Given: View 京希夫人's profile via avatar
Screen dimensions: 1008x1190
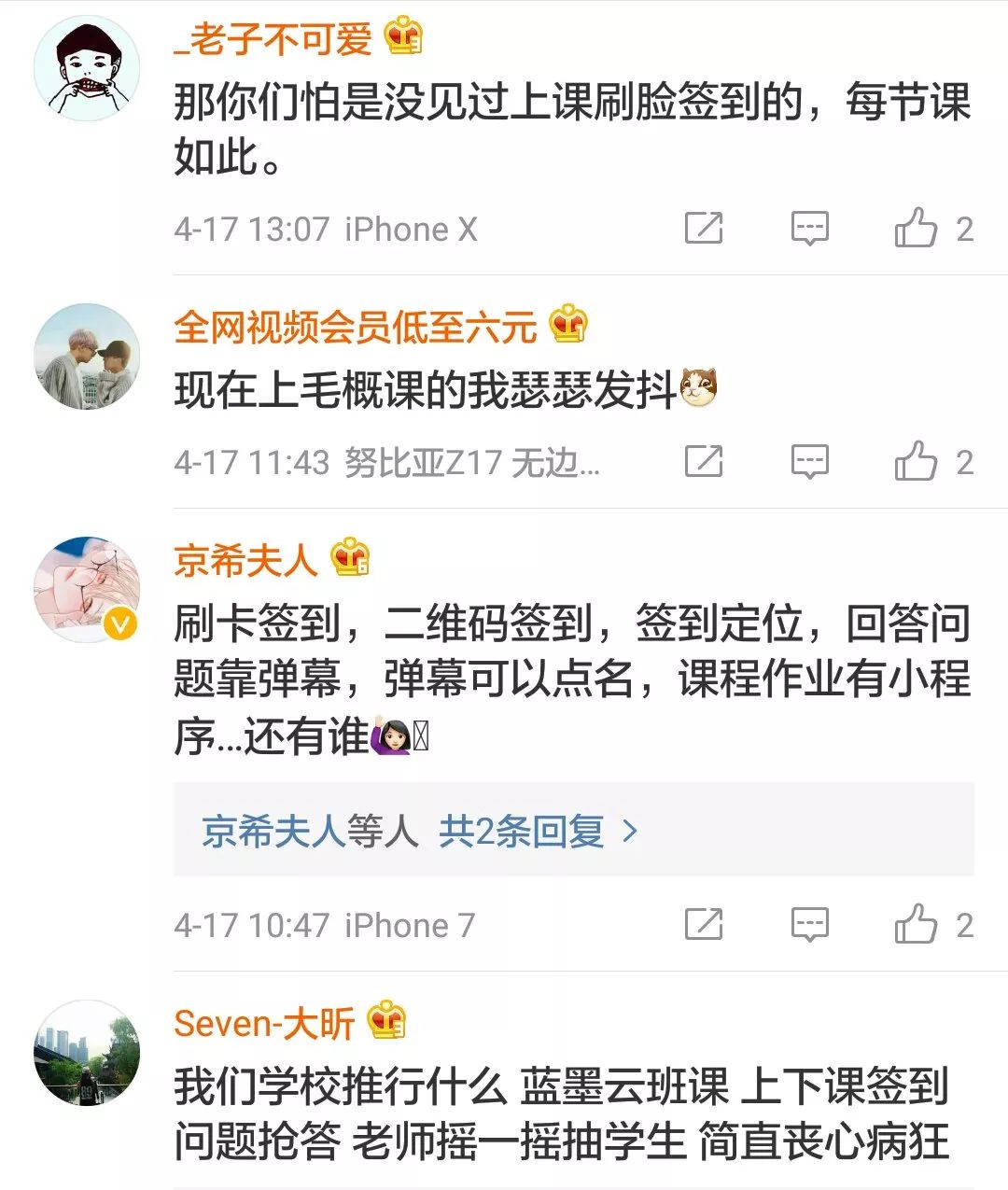Looking at the screenshot, I should 87,590.
